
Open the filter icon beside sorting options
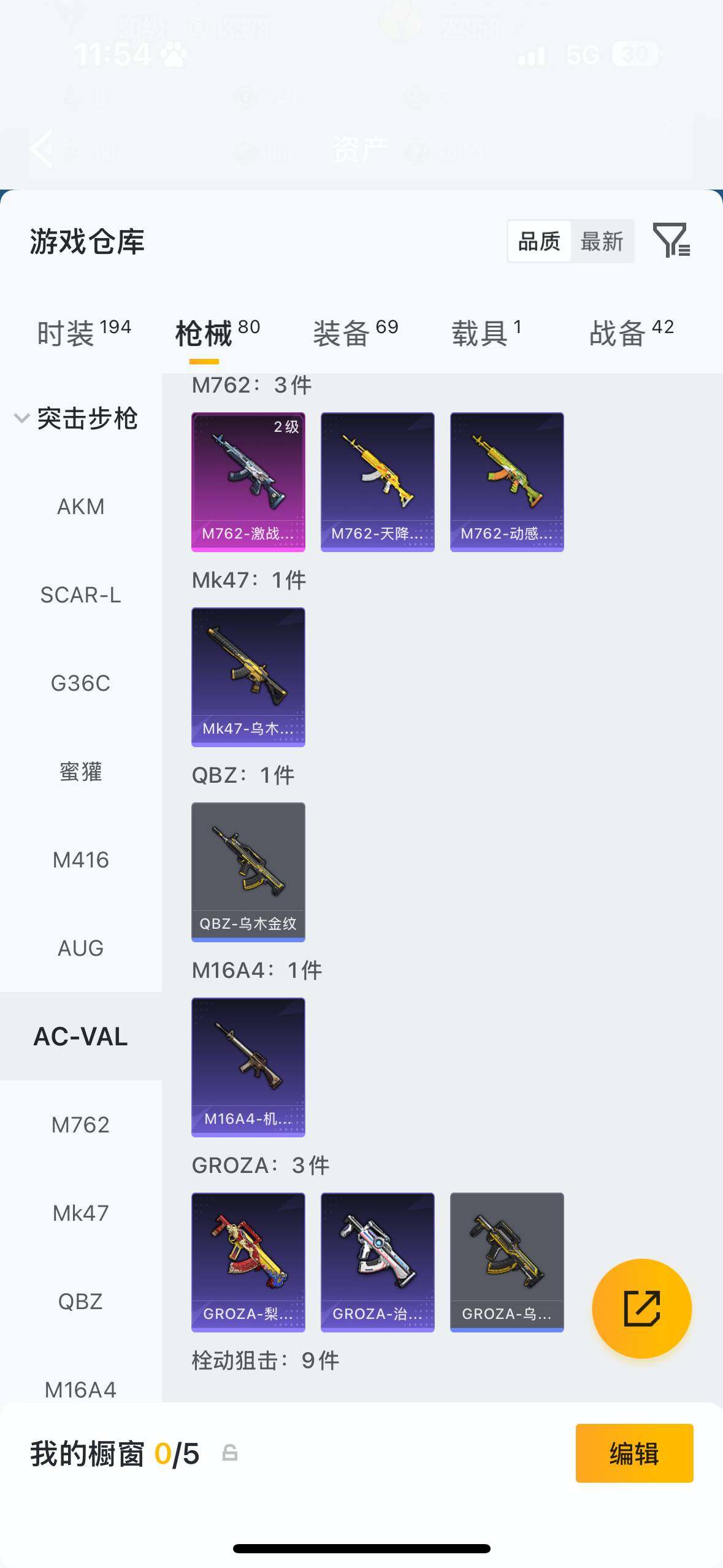point(671,240)
